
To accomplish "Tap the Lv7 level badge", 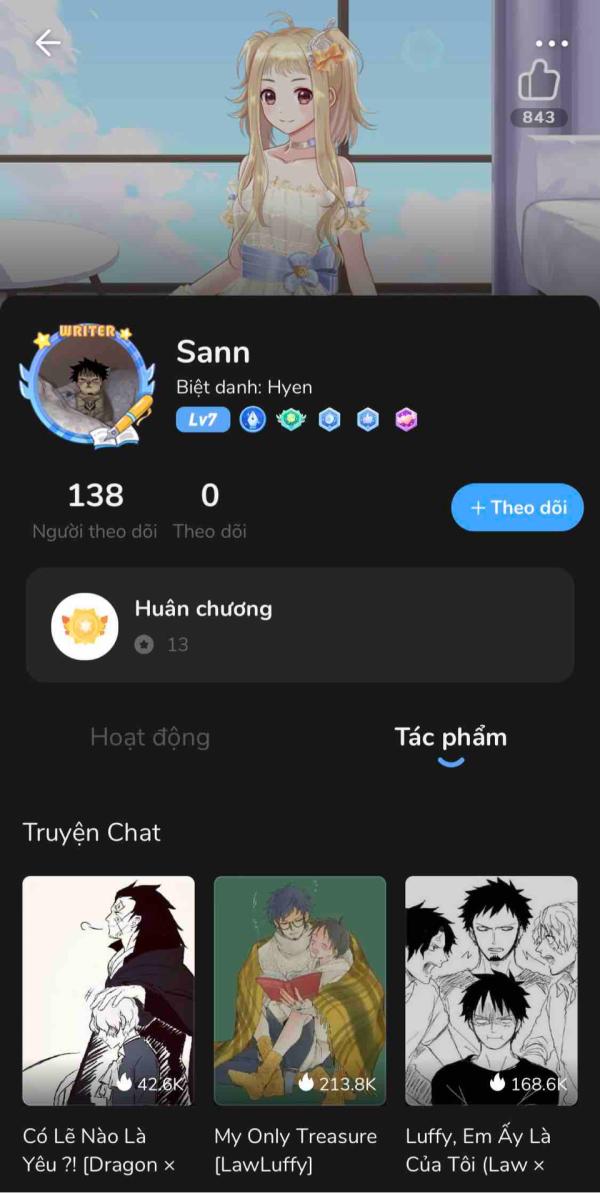I will click(203, 420).
